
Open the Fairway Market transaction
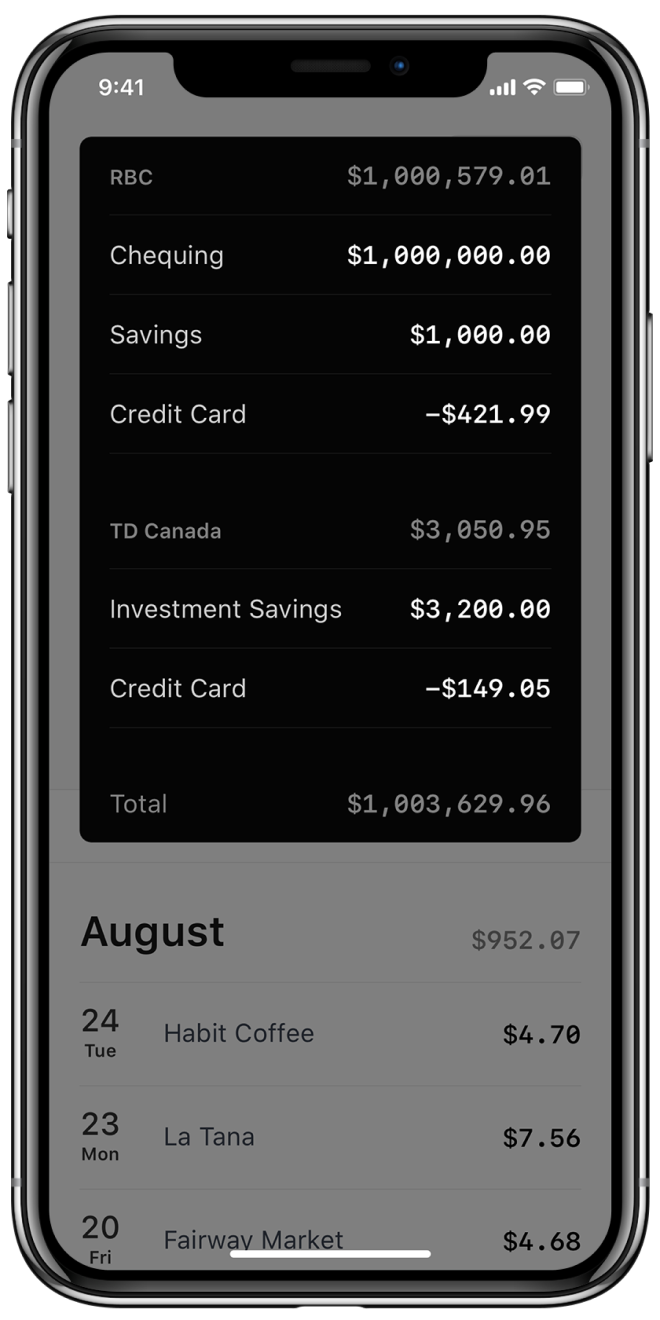pos(330,1236)
